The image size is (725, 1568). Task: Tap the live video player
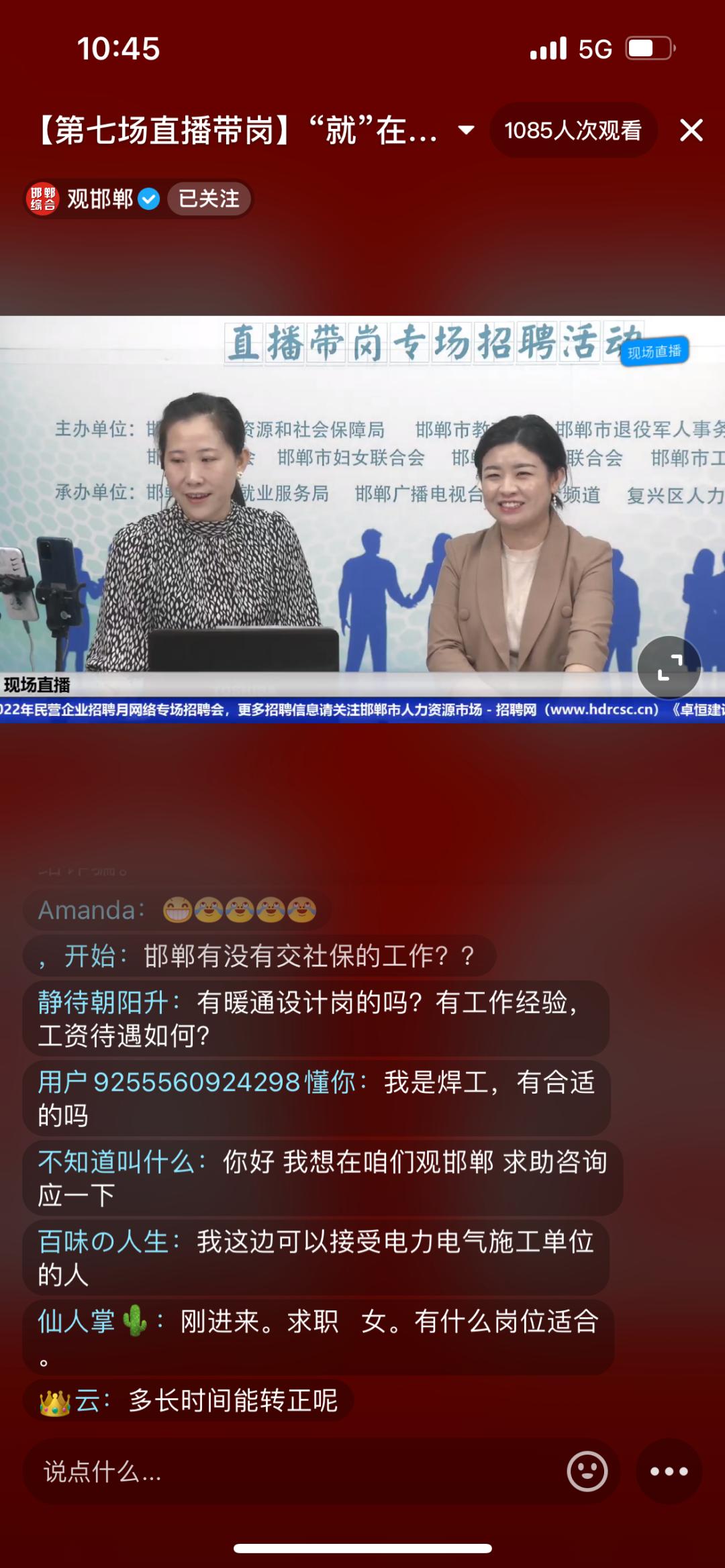(362, 518)
